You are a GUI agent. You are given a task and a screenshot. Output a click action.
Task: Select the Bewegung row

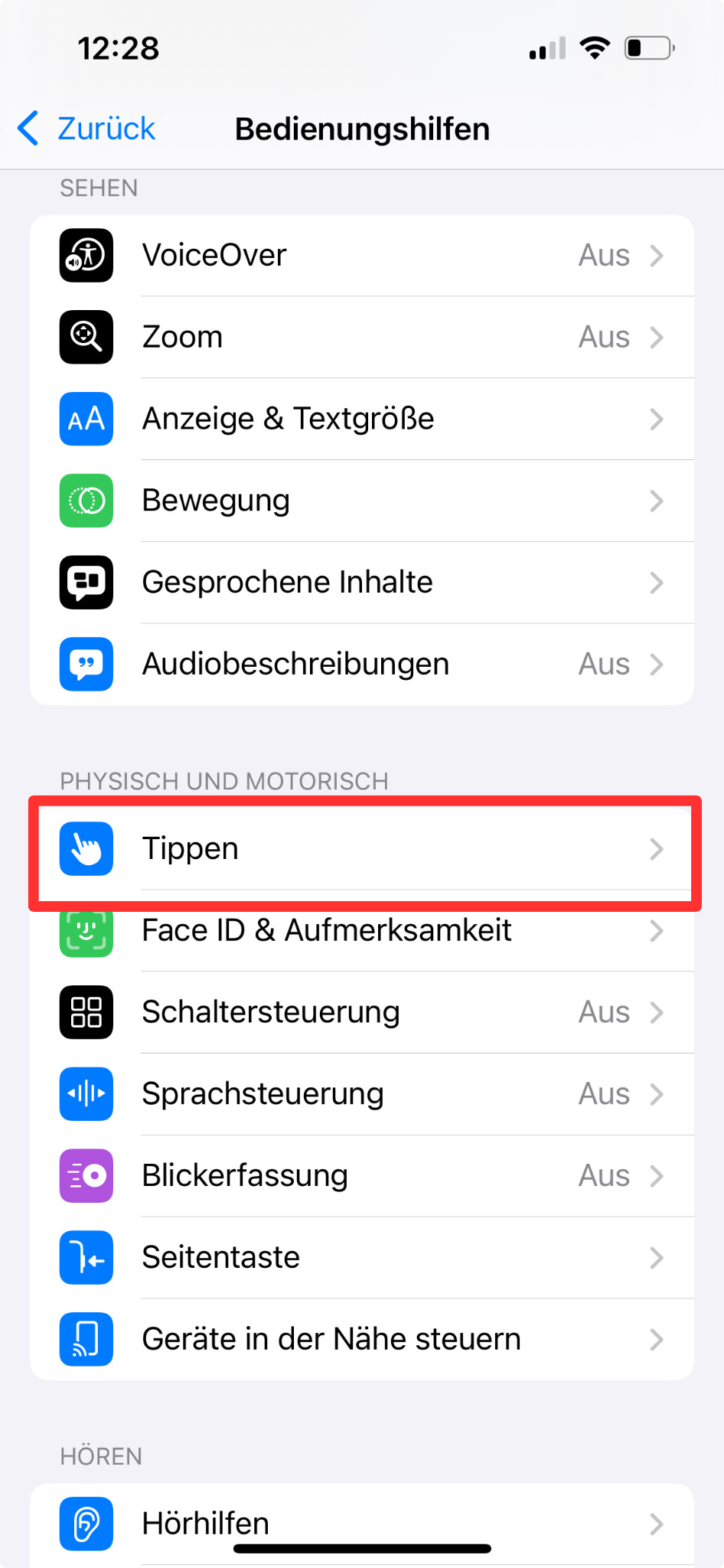[361, 501]
